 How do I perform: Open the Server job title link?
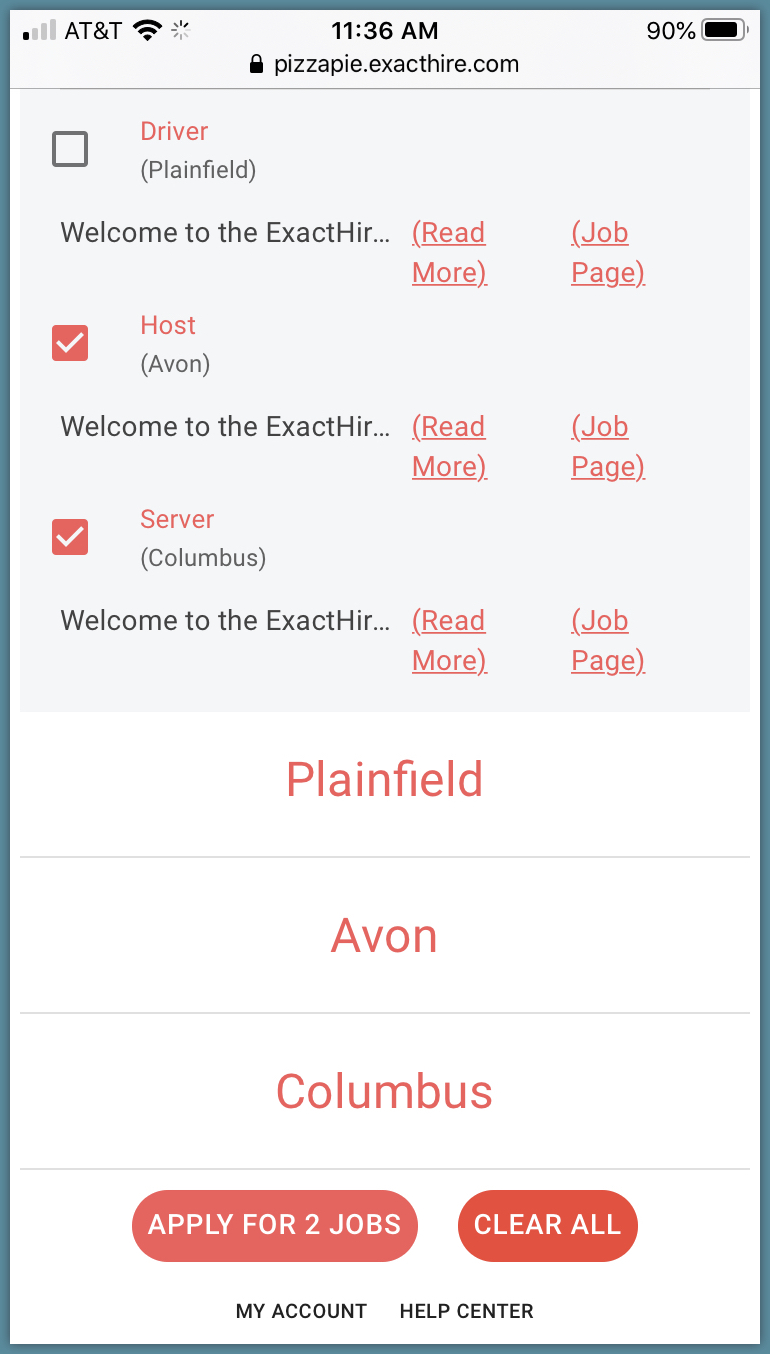point(177,519)
